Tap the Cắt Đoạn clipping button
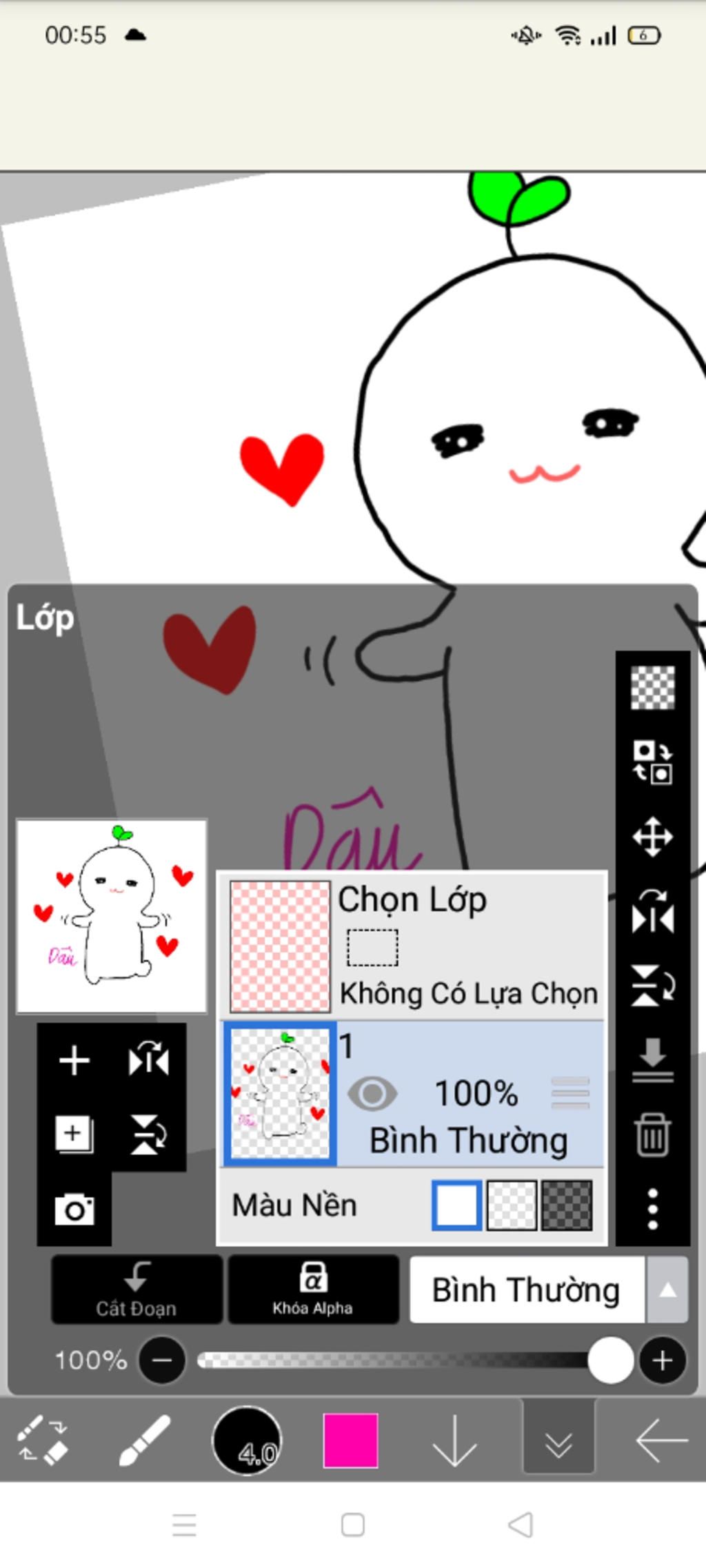 pos(137,1290)
